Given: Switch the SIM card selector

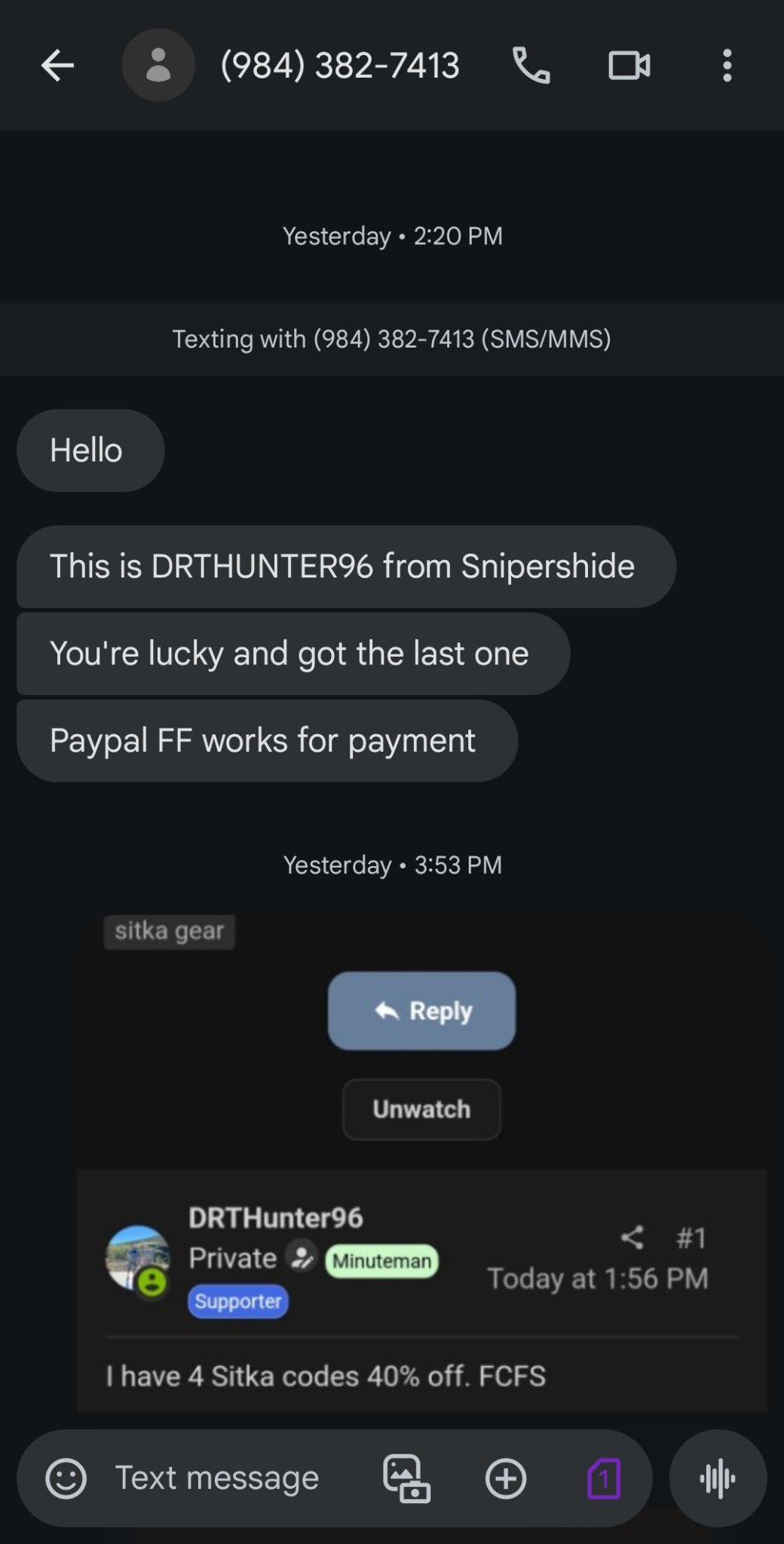Looking at the screenshot, I should 604,1478.
